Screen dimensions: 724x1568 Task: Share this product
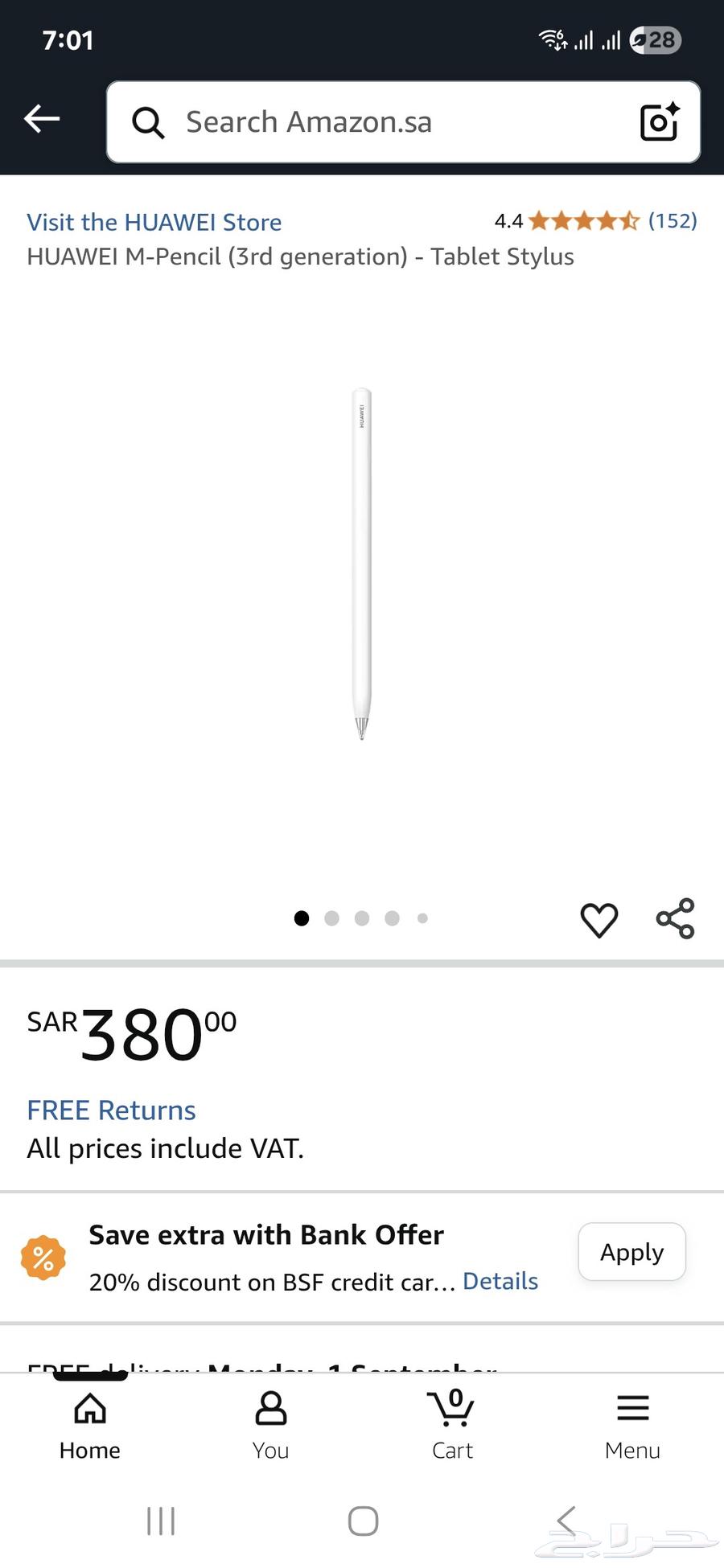pos(675,919)
